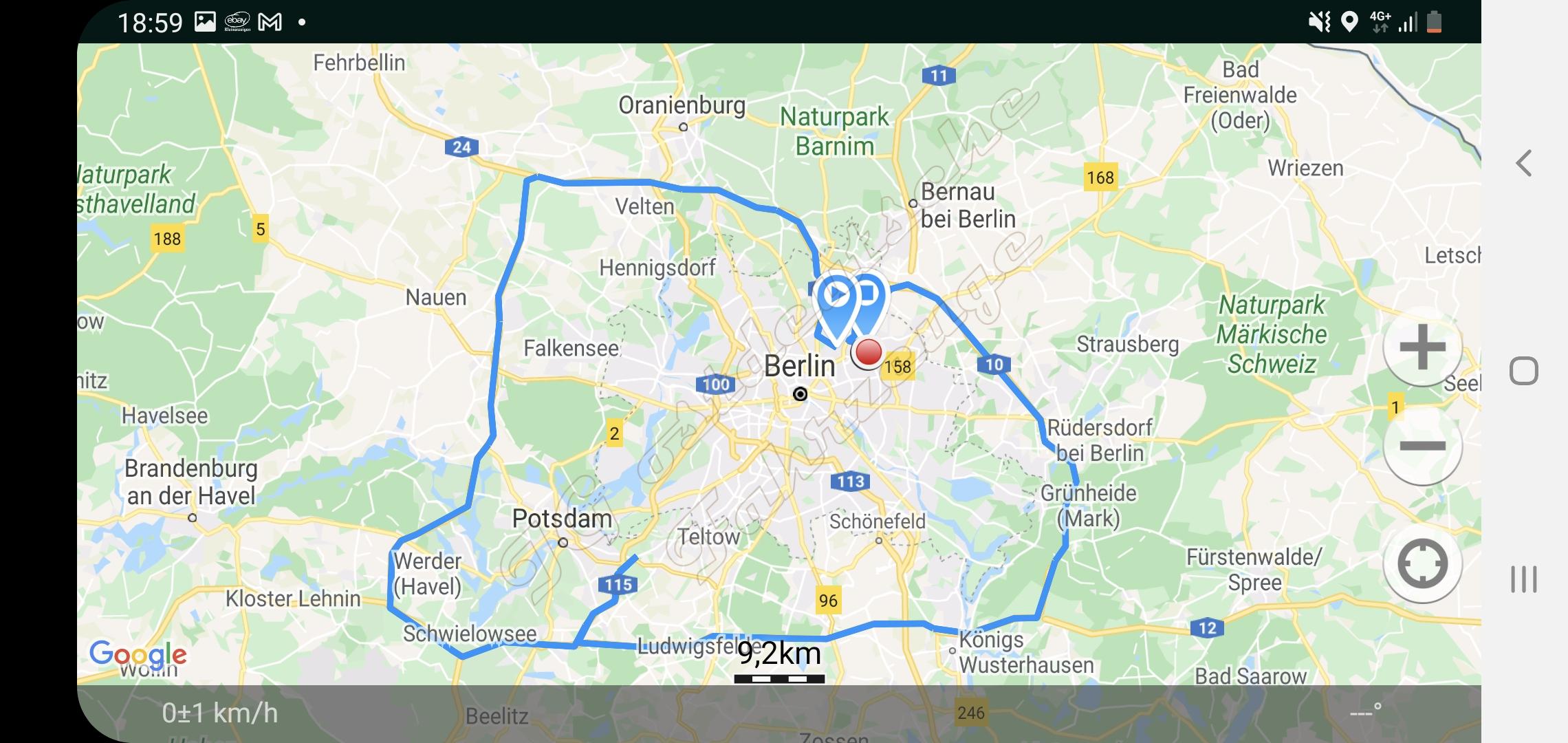Go back with system back button
The width and height of the screenshot is (1568, 743).
pyautogui.click(x=1524, y=164)
